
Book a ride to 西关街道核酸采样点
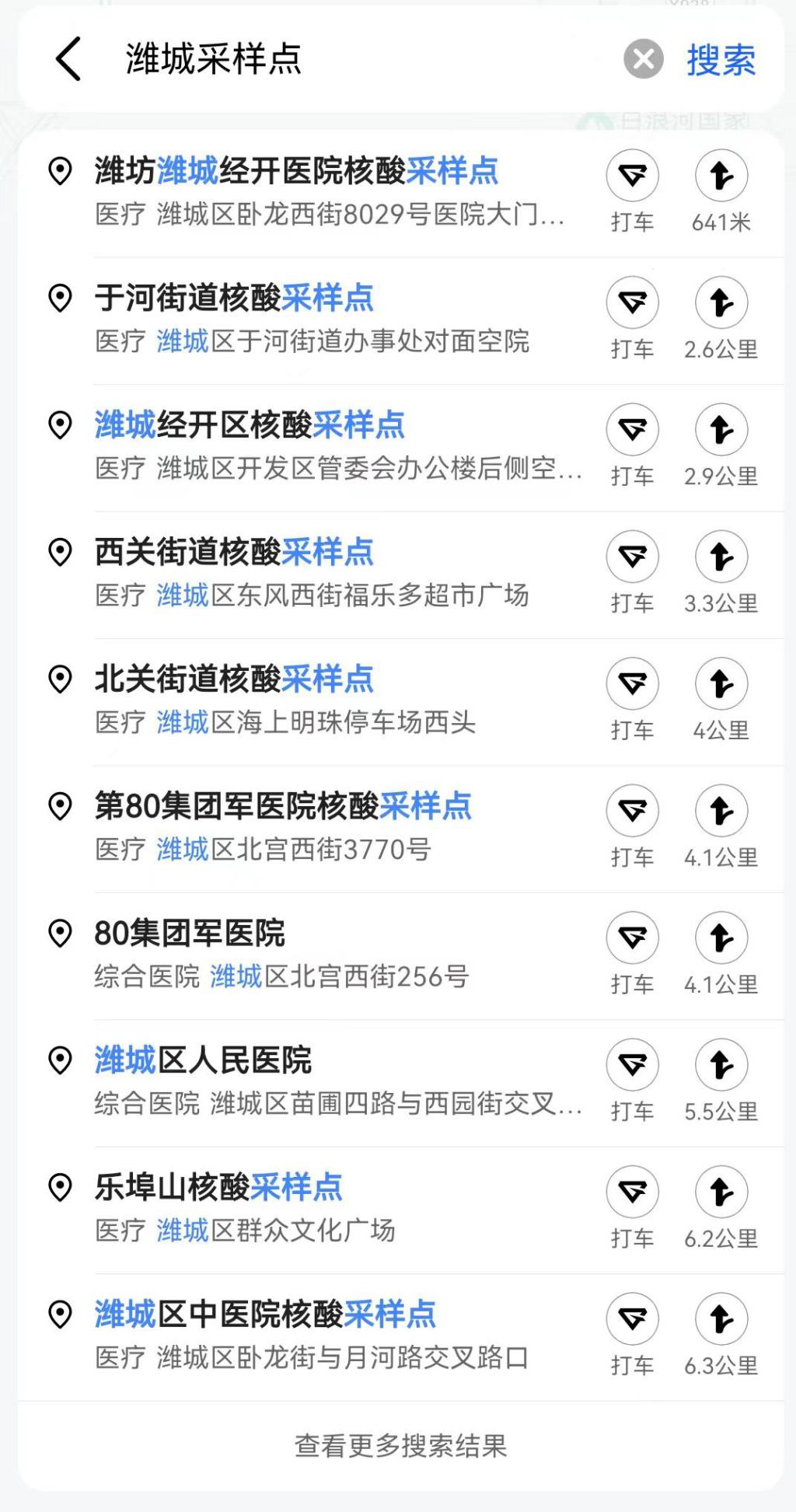pyautogui.click(x=632, y=557)
